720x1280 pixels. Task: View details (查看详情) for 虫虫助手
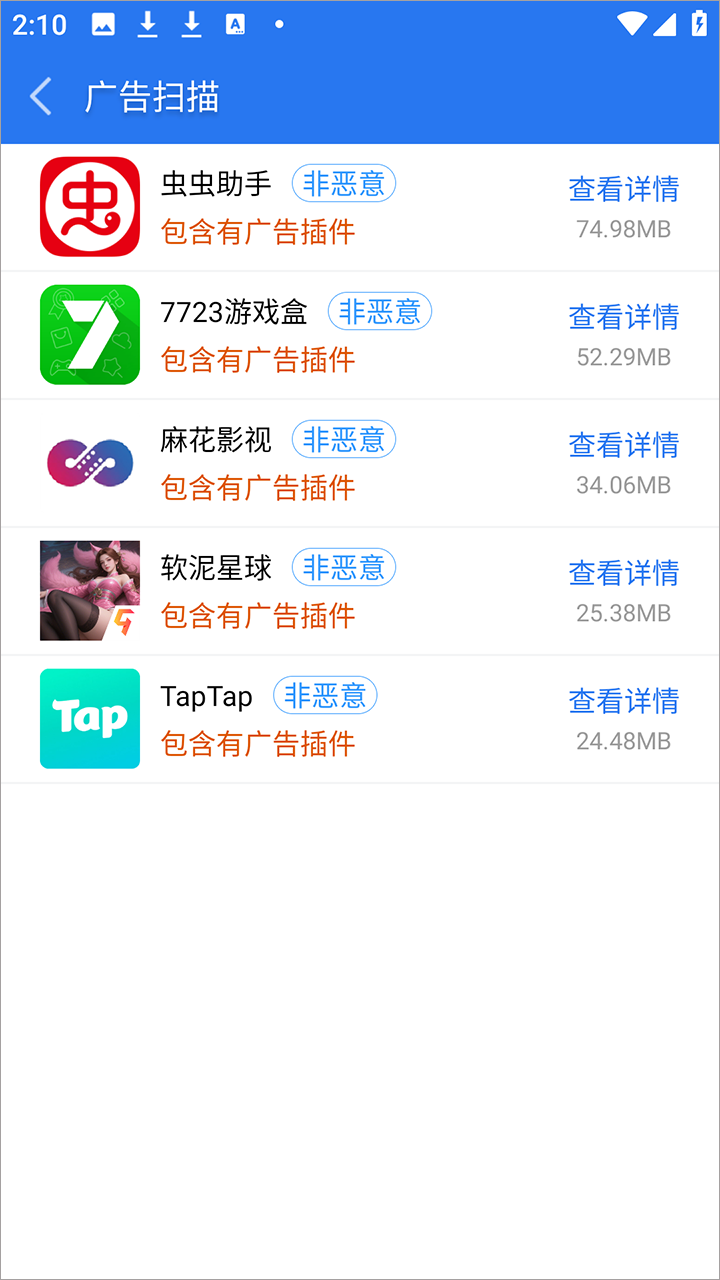pos(623,189)
